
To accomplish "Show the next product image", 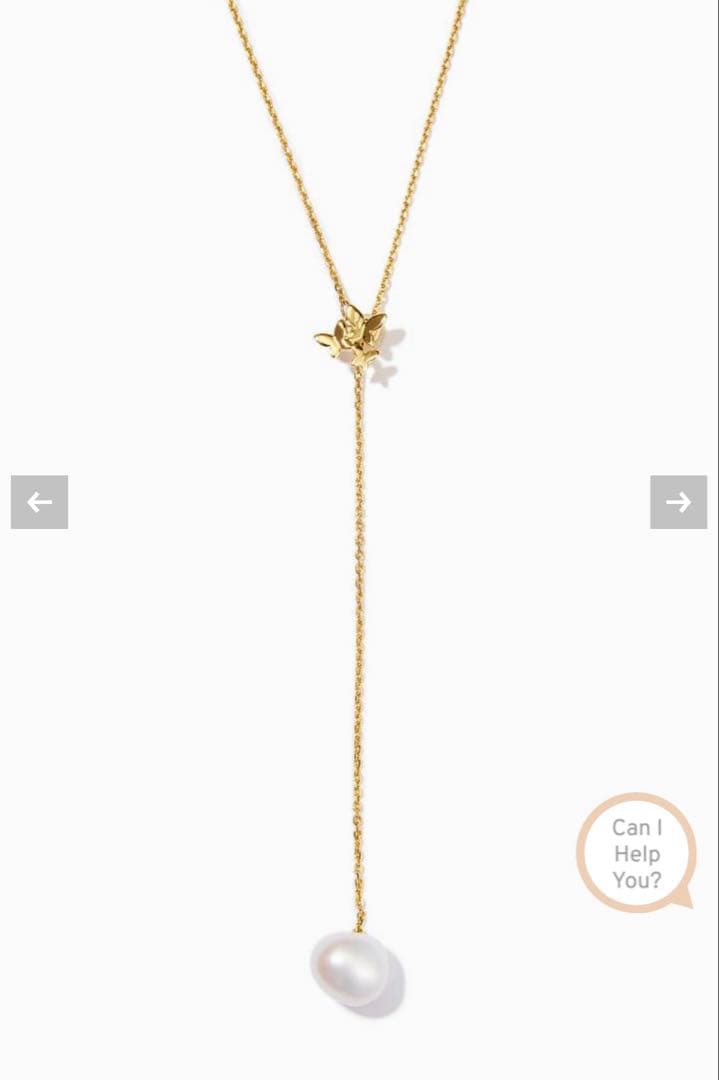I will 678,502.
